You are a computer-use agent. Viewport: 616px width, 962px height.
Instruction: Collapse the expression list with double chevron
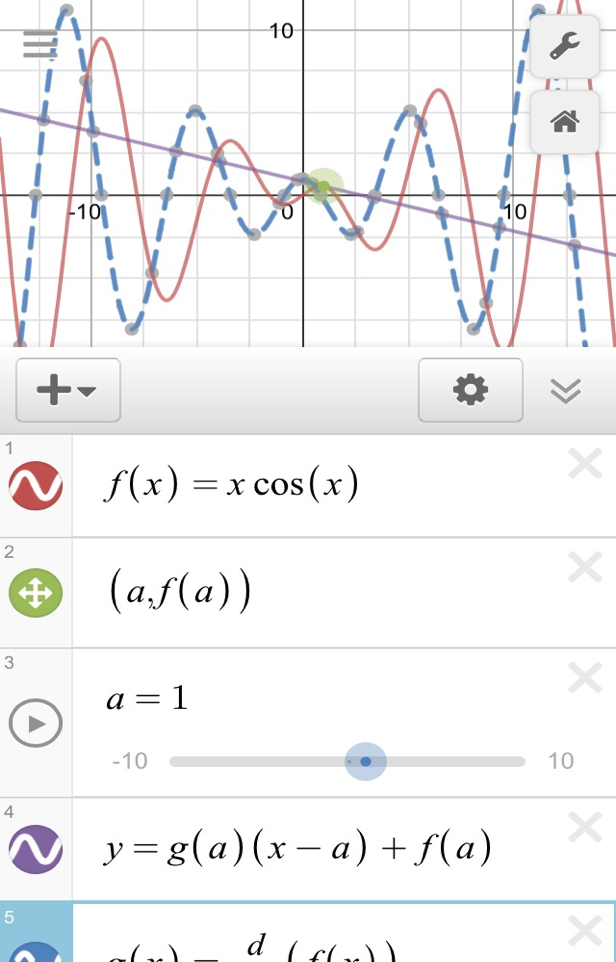click(x=566, y=390)
